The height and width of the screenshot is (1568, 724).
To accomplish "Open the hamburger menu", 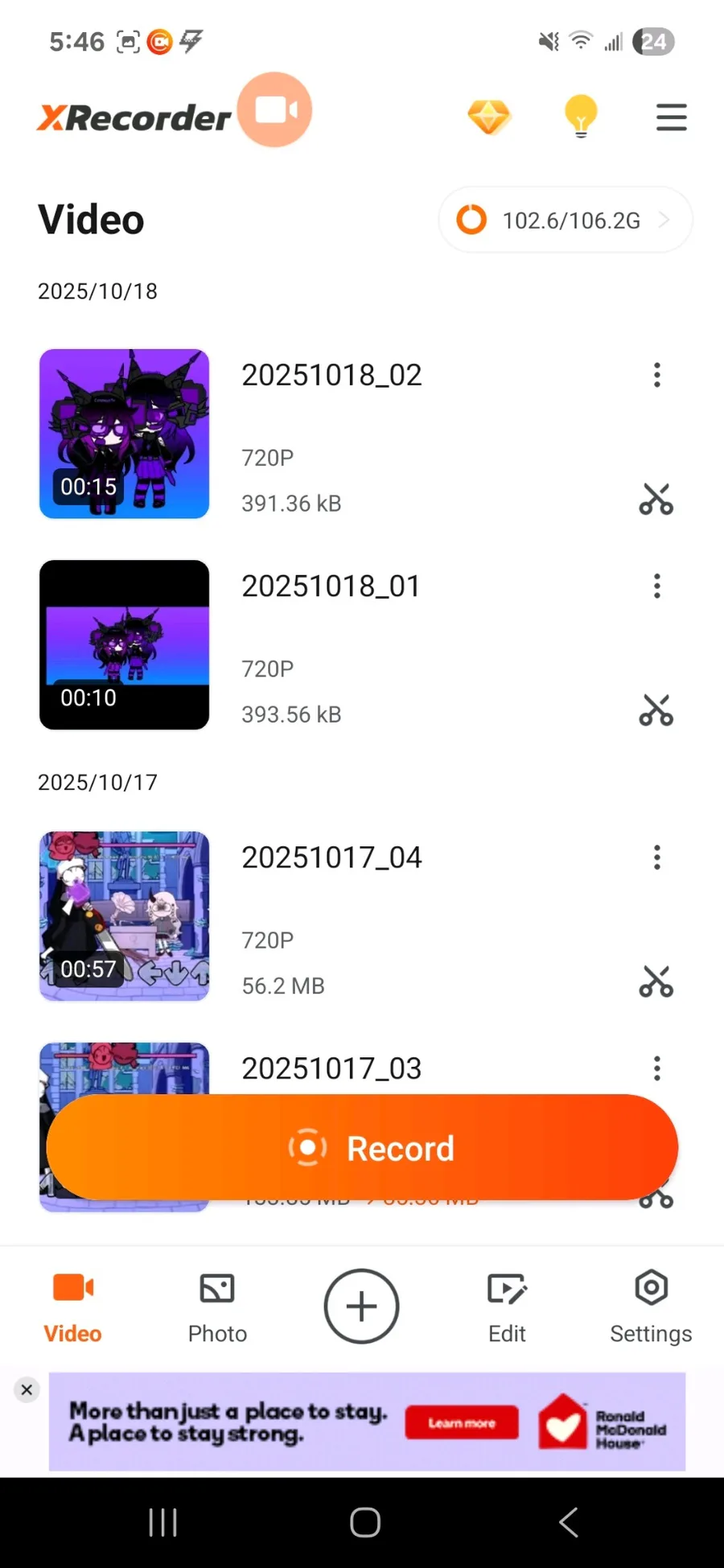I will (671, 117).
